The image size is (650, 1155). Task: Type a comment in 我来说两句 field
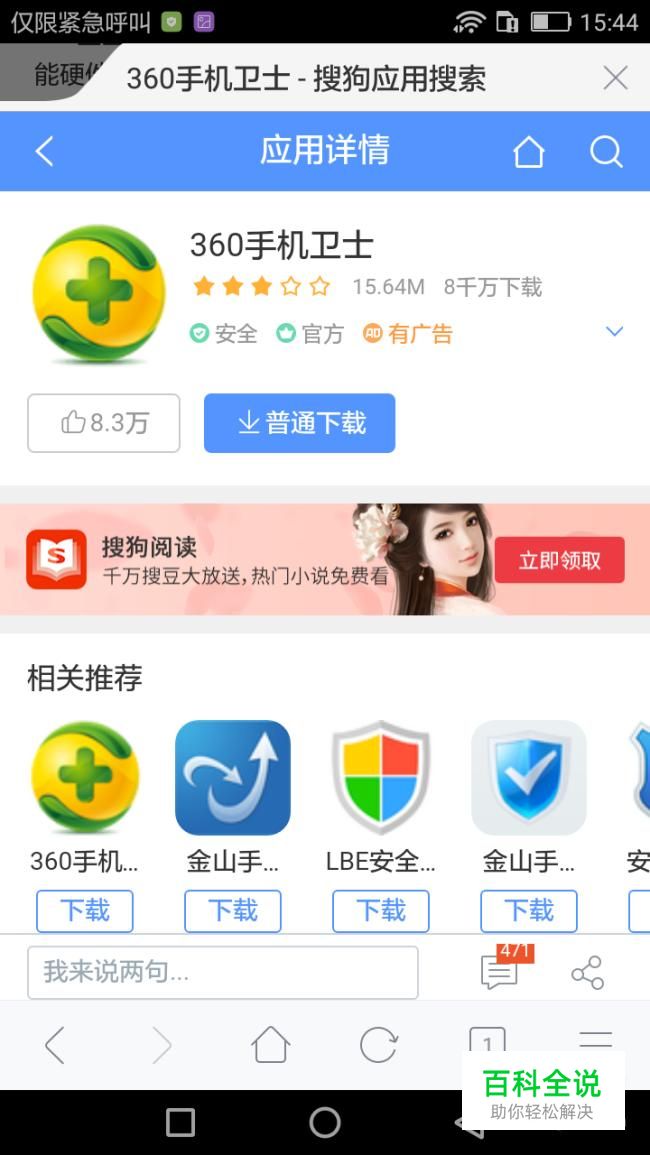point(222,972)
